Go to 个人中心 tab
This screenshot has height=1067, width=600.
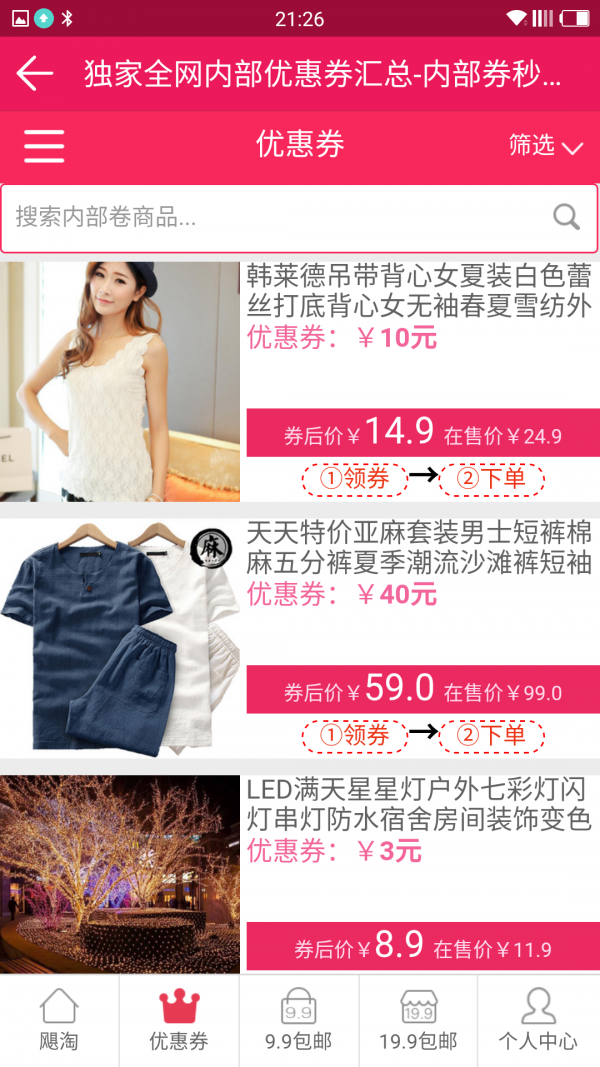(x=539, y=1021)
